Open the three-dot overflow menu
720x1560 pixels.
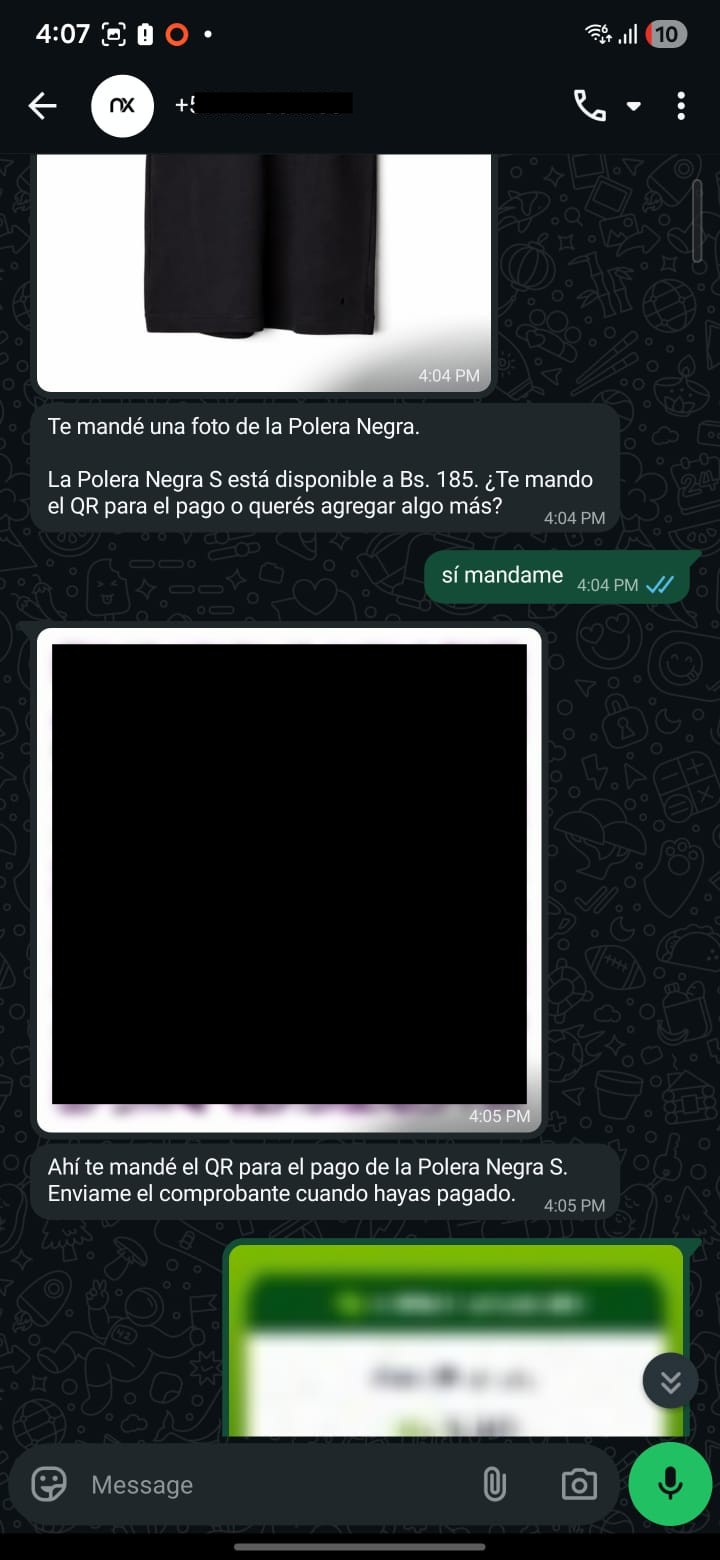click(x=681, y=105)
